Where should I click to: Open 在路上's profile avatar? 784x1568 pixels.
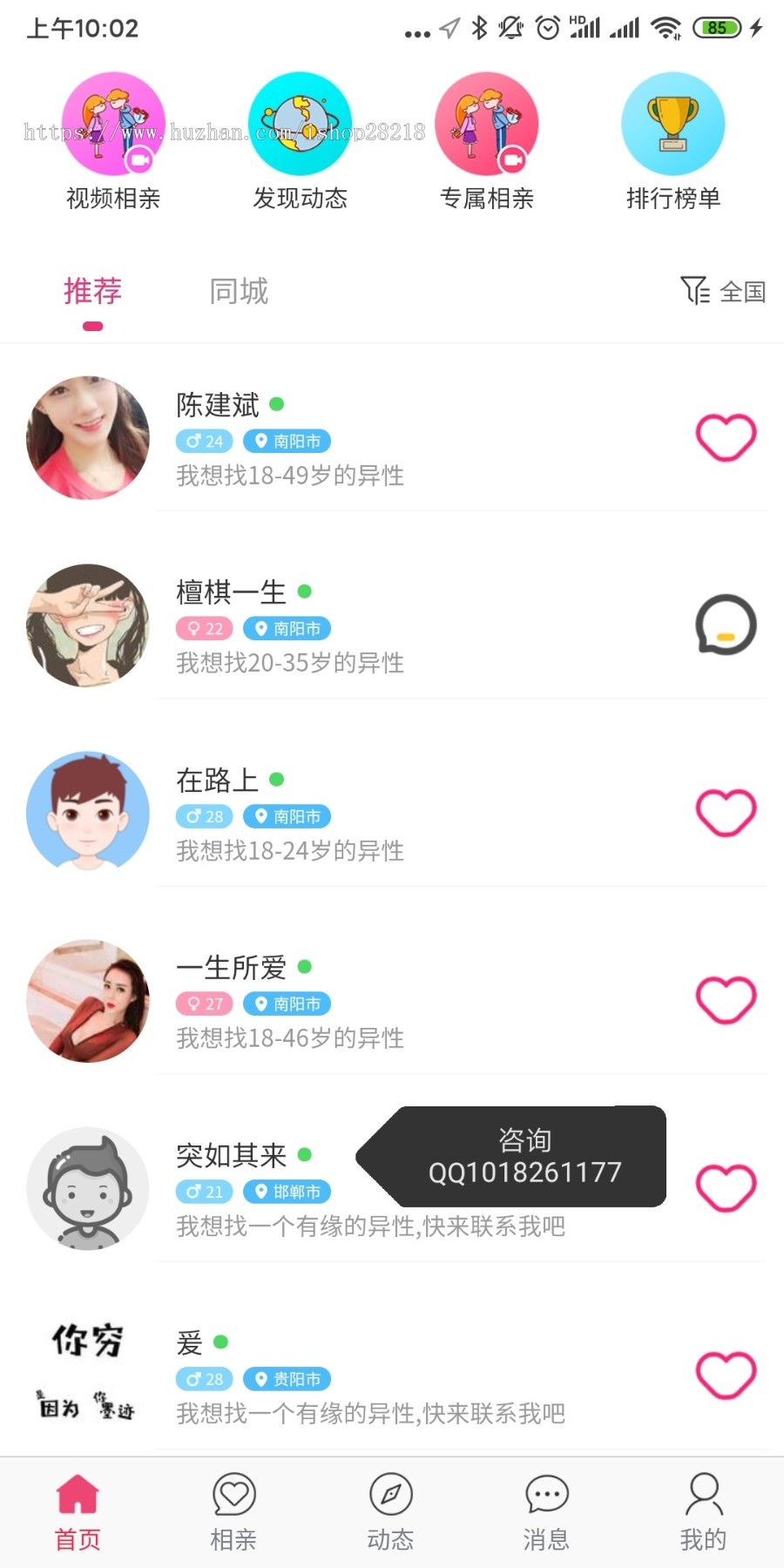(x=87, y=812)
